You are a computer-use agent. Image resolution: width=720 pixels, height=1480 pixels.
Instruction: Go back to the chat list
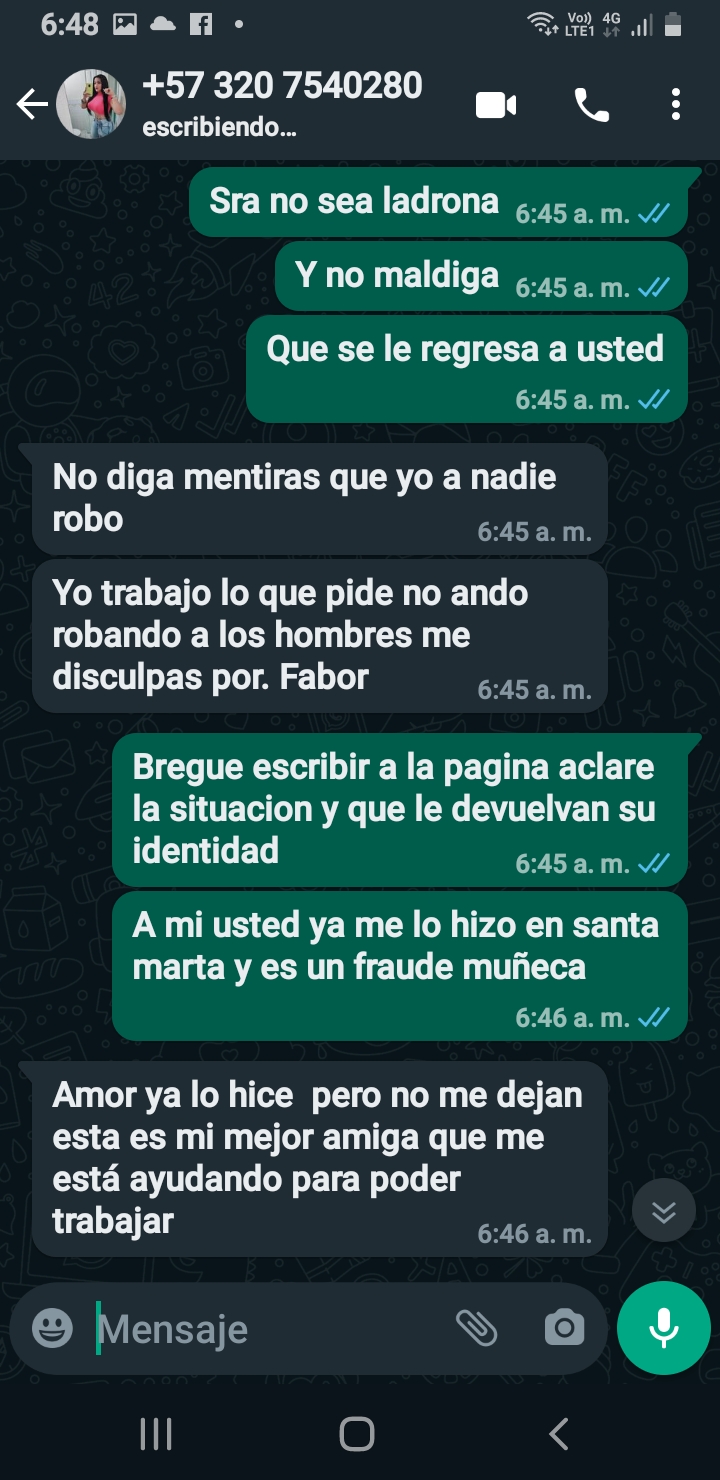tap(32, 104)
